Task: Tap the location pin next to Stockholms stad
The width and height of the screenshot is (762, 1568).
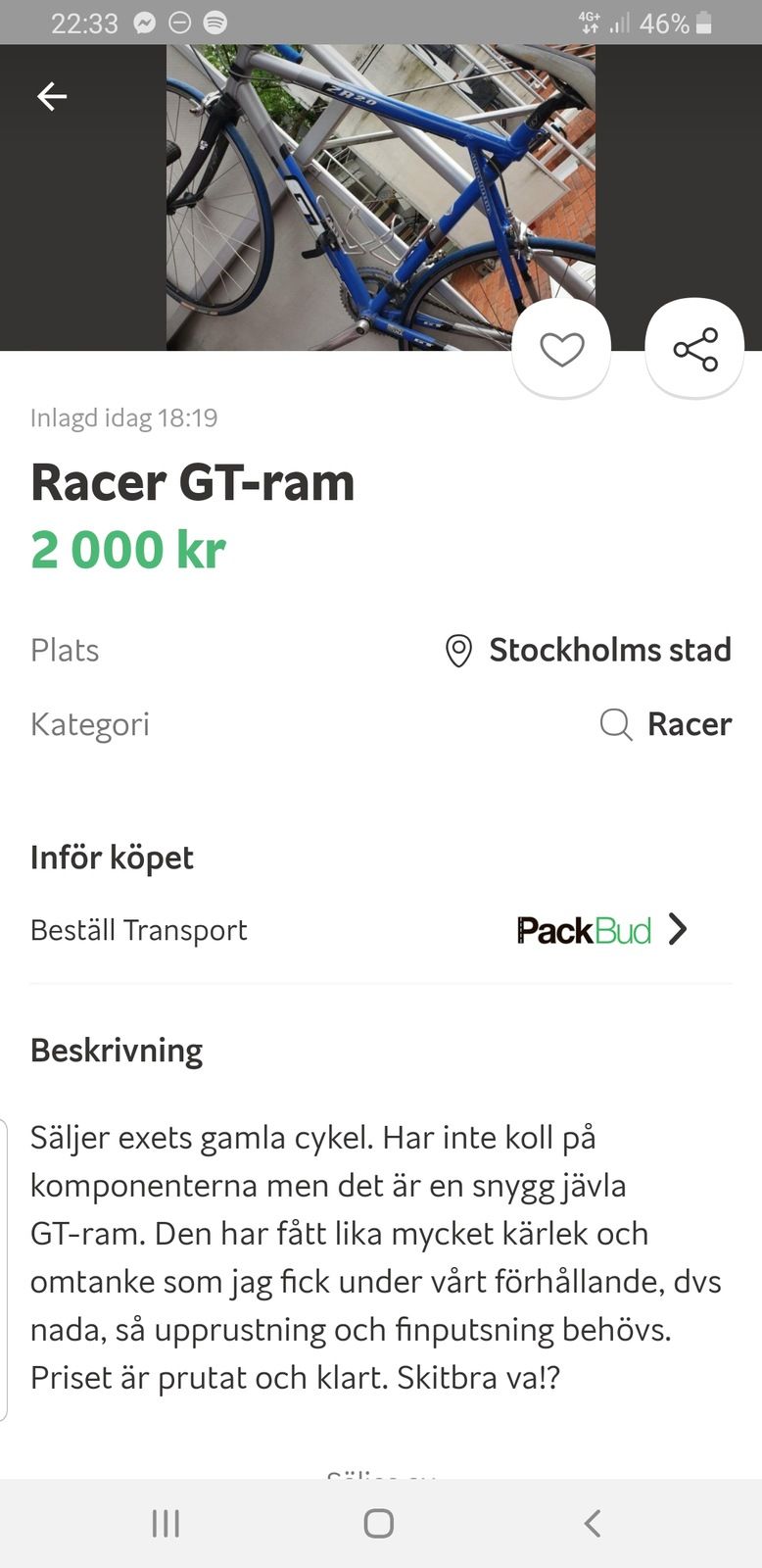Action: click(458, 652)
